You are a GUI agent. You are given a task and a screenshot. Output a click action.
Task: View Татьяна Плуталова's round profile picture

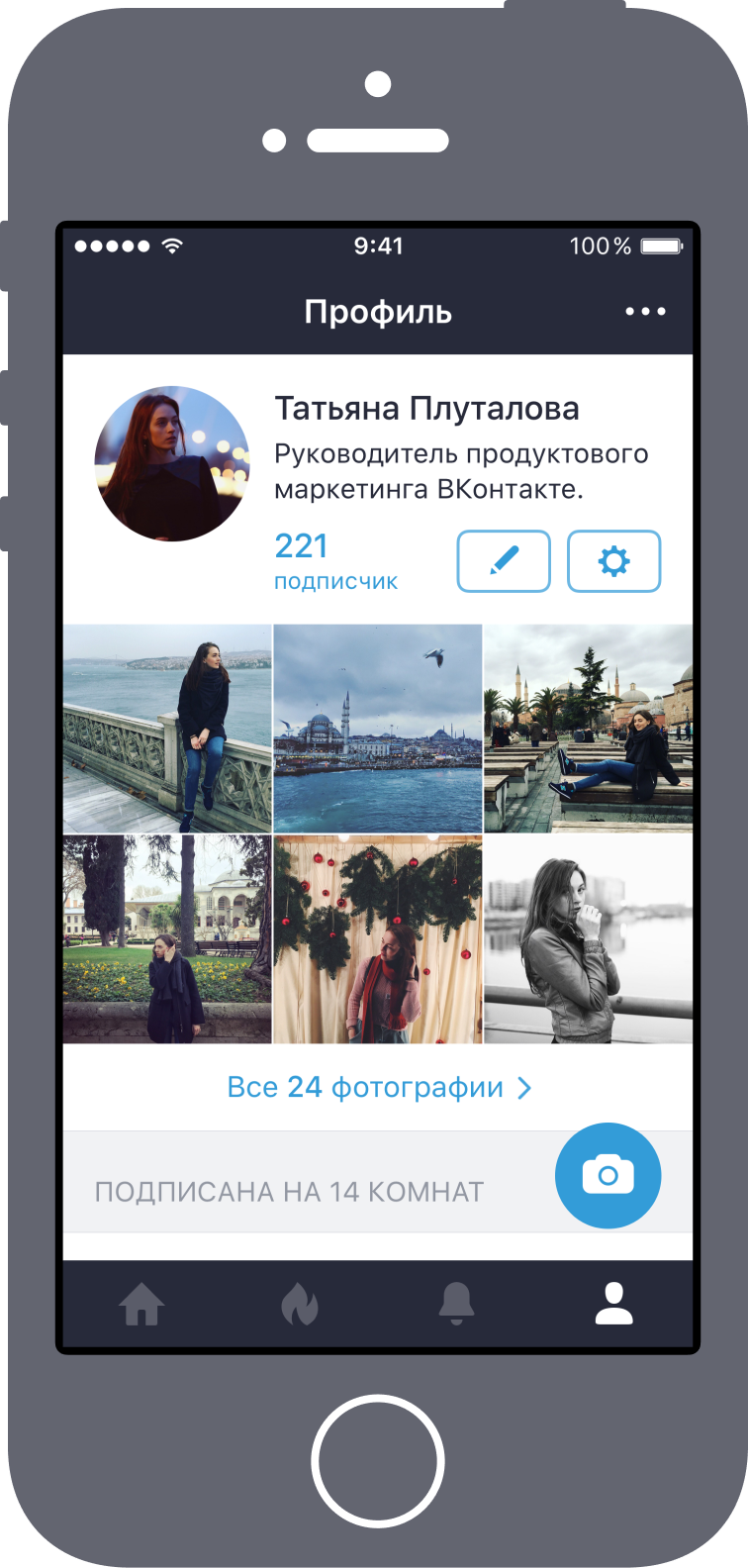tap(172, 463)
